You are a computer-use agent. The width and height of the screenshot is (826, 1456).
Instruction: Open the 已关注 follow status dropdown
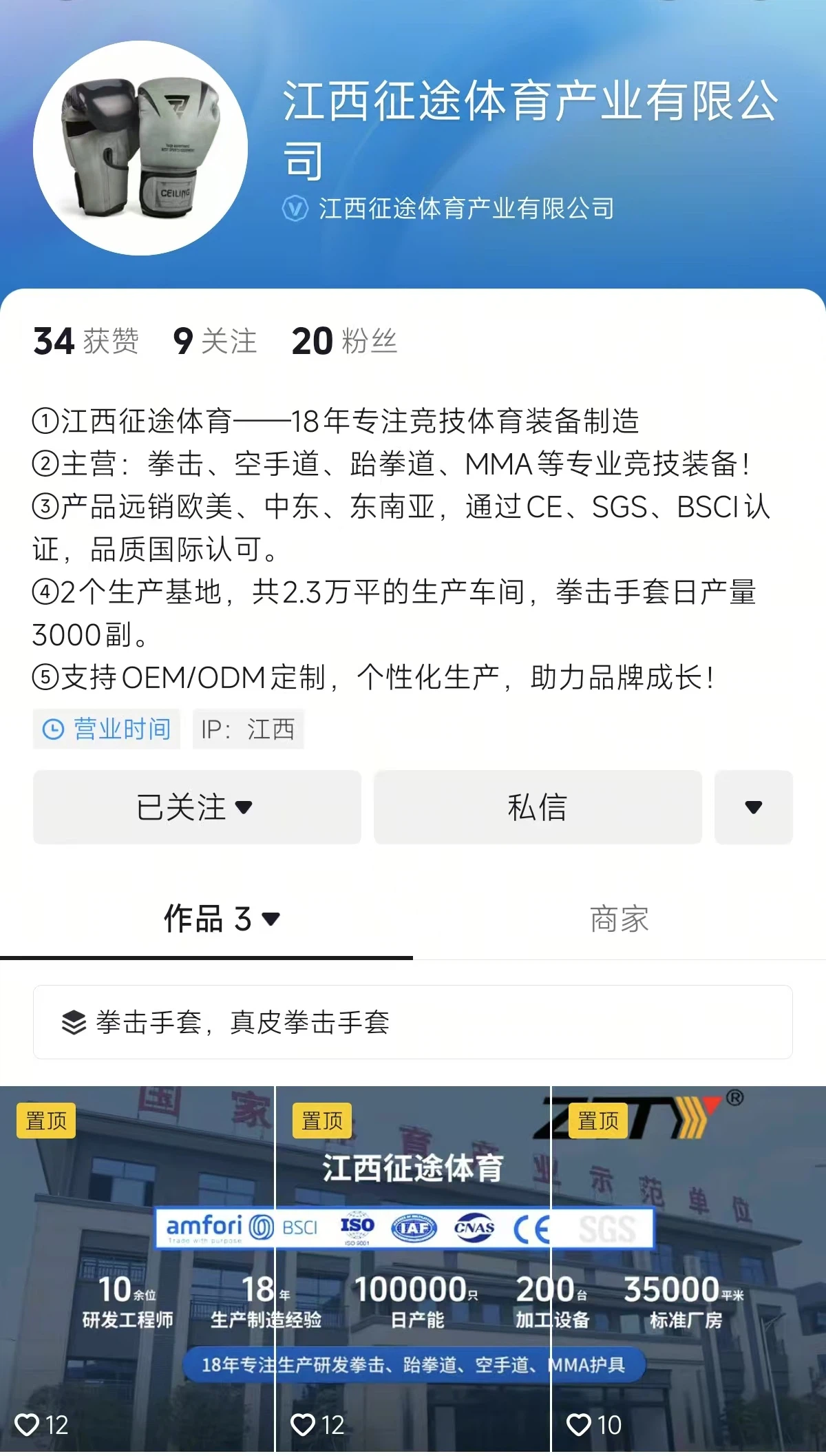(x=195, y=808)
